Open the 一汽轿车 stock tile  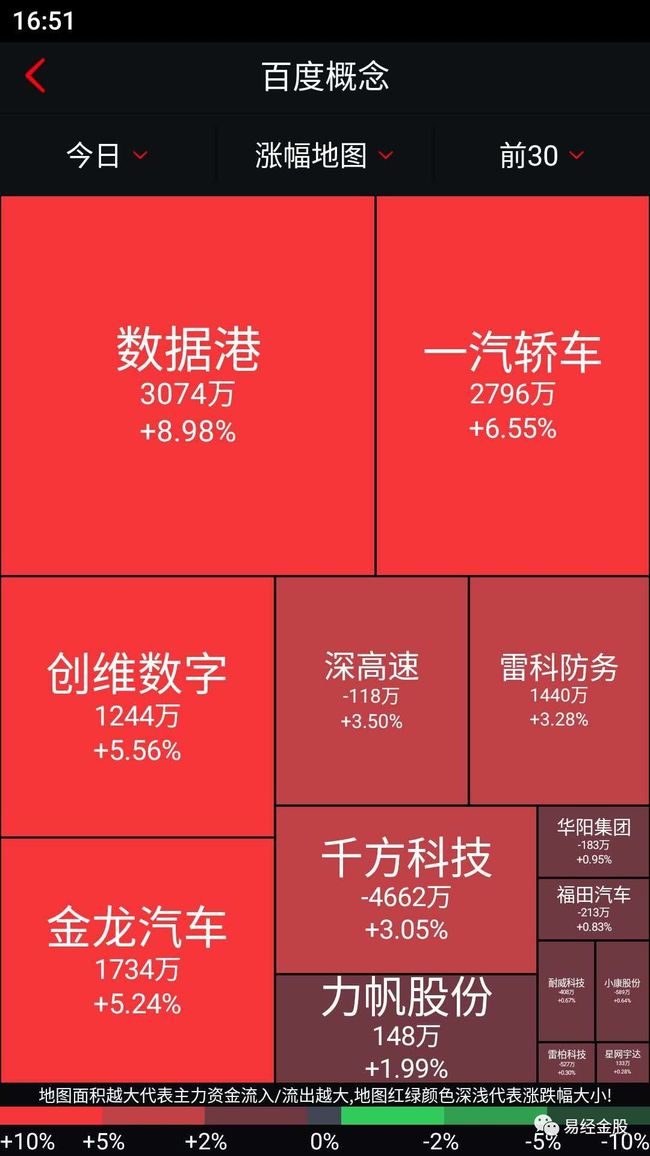point(513,386)
